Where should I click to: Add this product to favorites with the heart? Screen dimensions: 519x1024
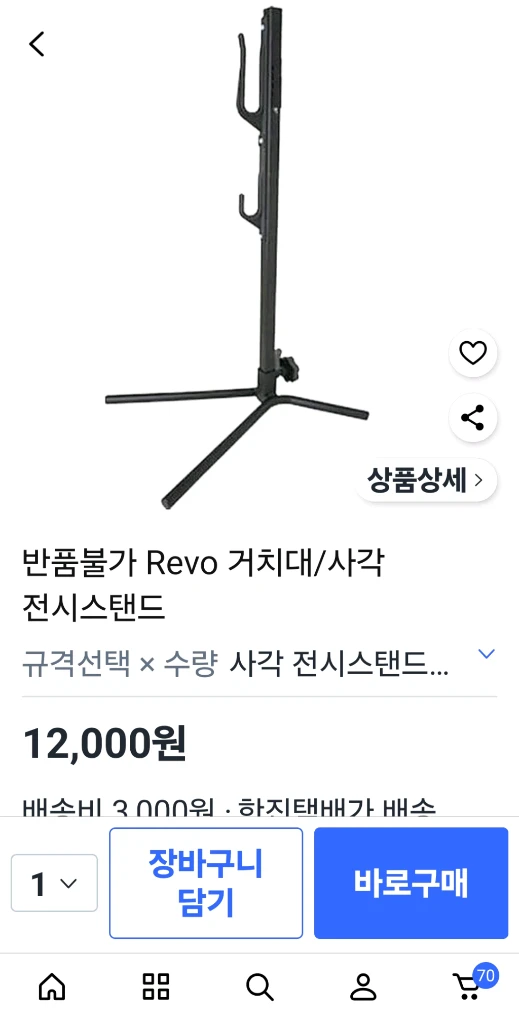(473, 353)
